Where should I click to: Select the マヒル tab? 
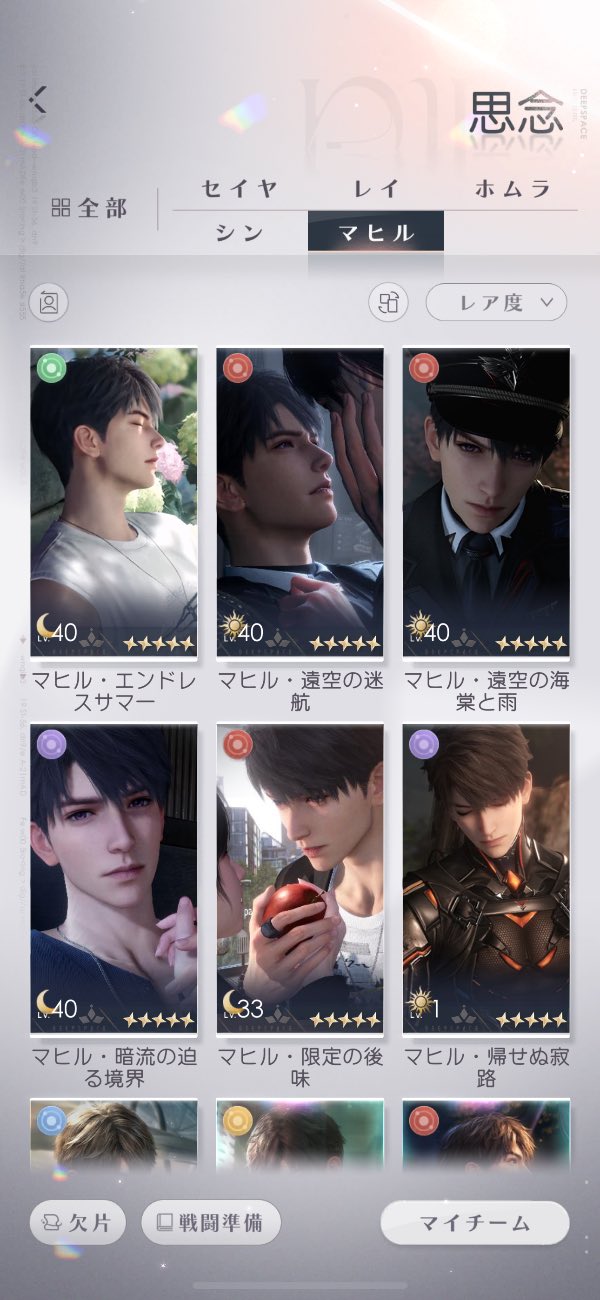click(376, 233)
